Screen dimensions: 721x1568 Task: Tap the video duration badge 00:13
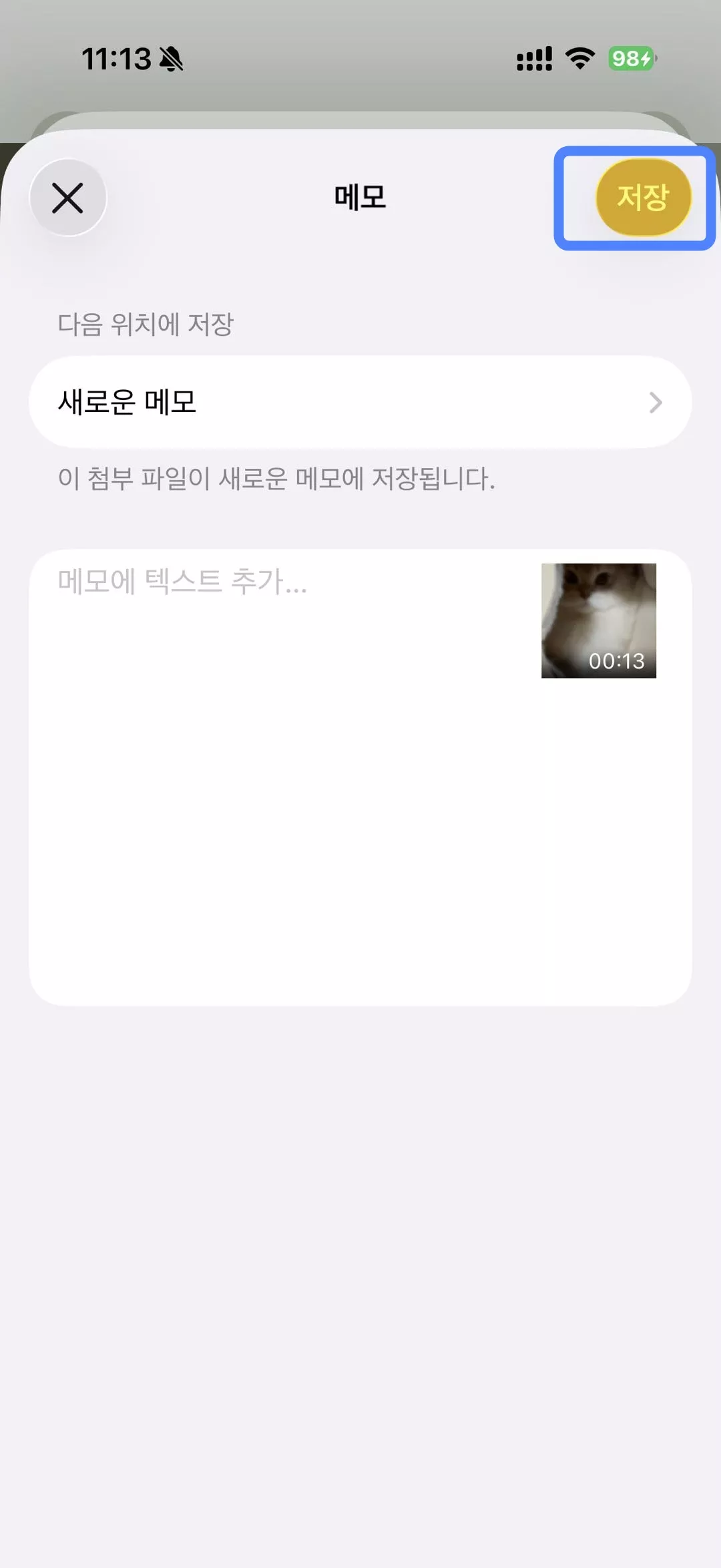tap(618, 662)
